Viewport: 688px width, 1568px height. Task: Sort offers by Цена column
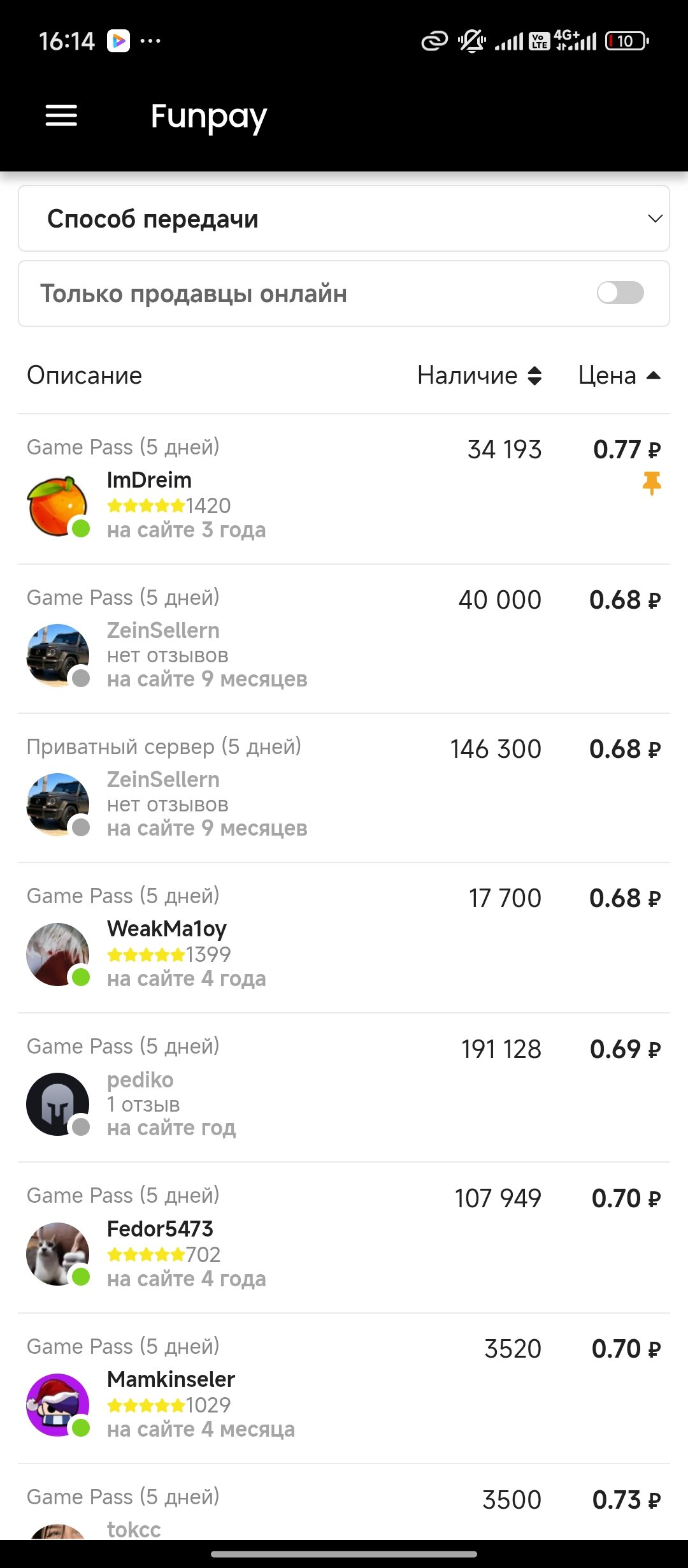(x=618, y=375)
